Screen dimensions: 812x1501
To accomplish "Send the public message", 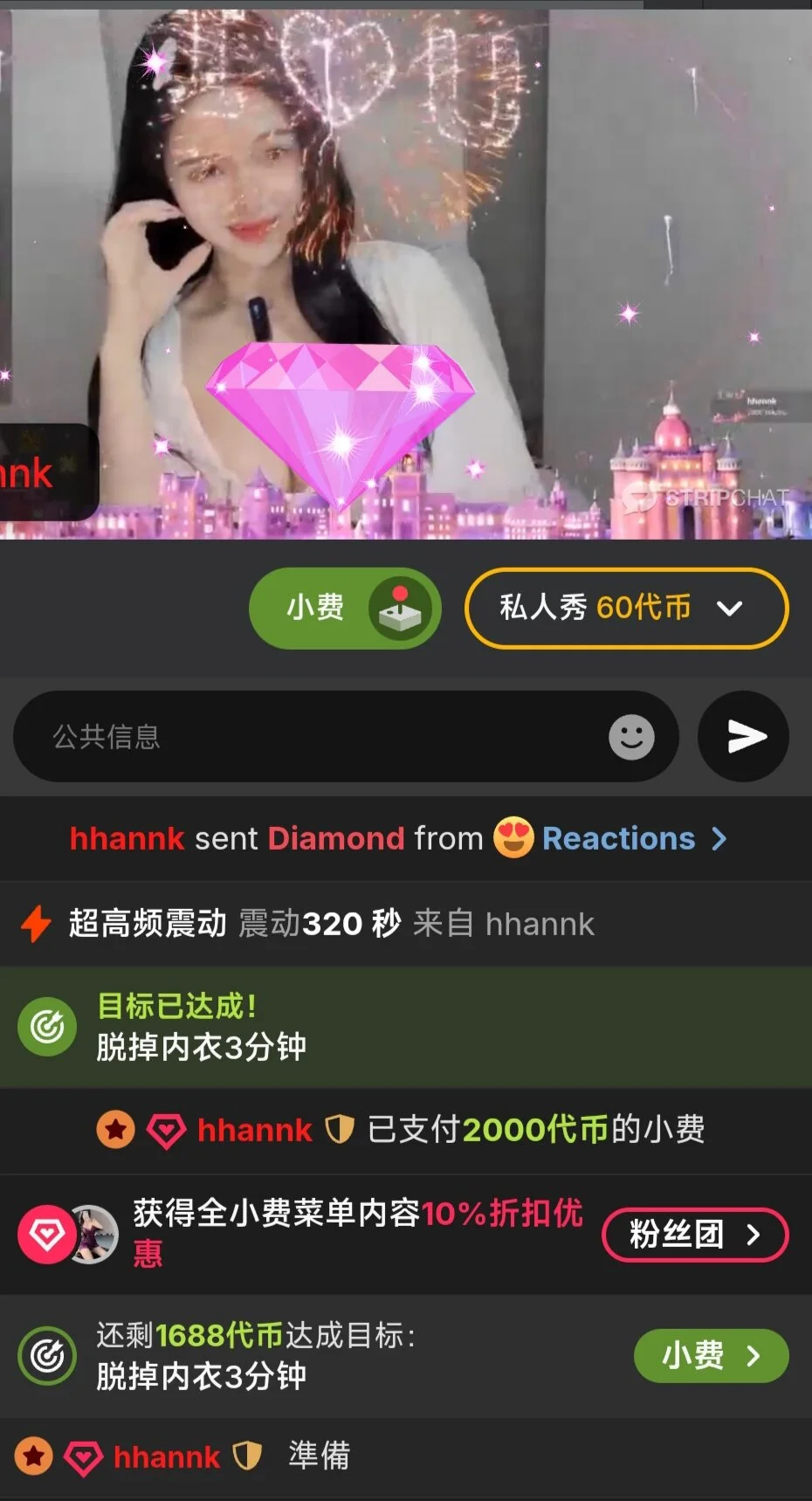I will click(x=744, y=736).
